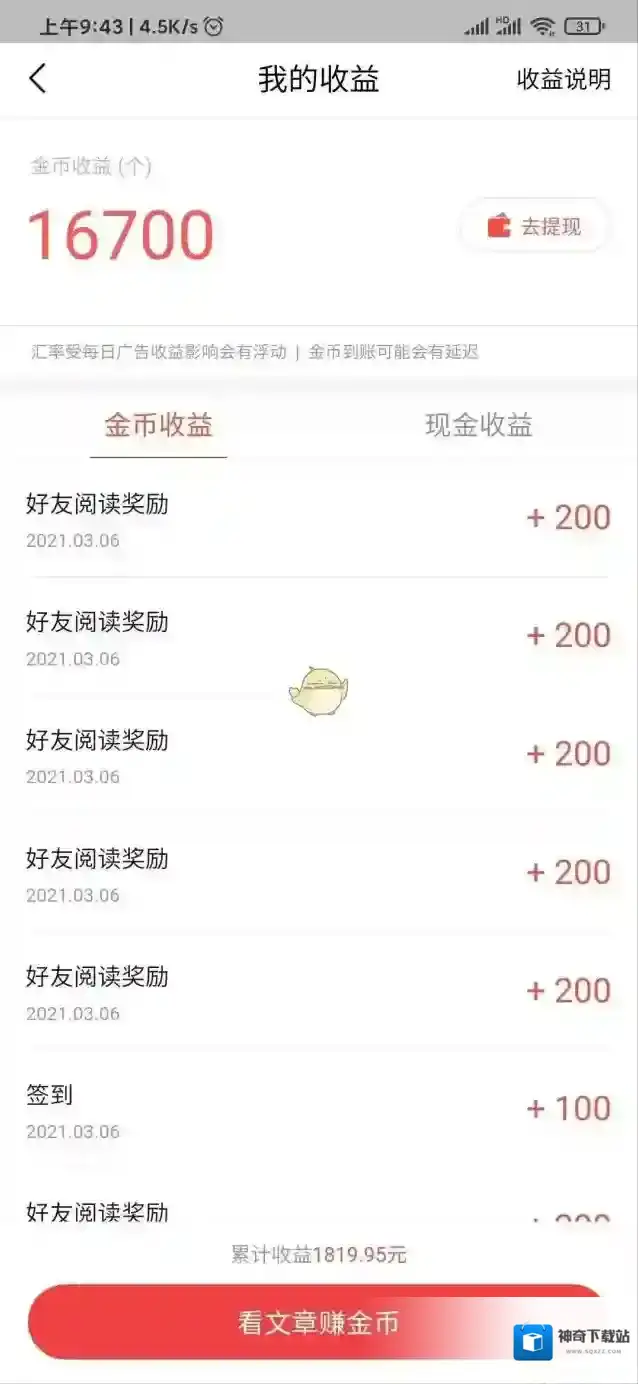Tap 看文章赚金币 button
The height and width of the screenshot is (1384, 638).
(x=318, y=1322)
